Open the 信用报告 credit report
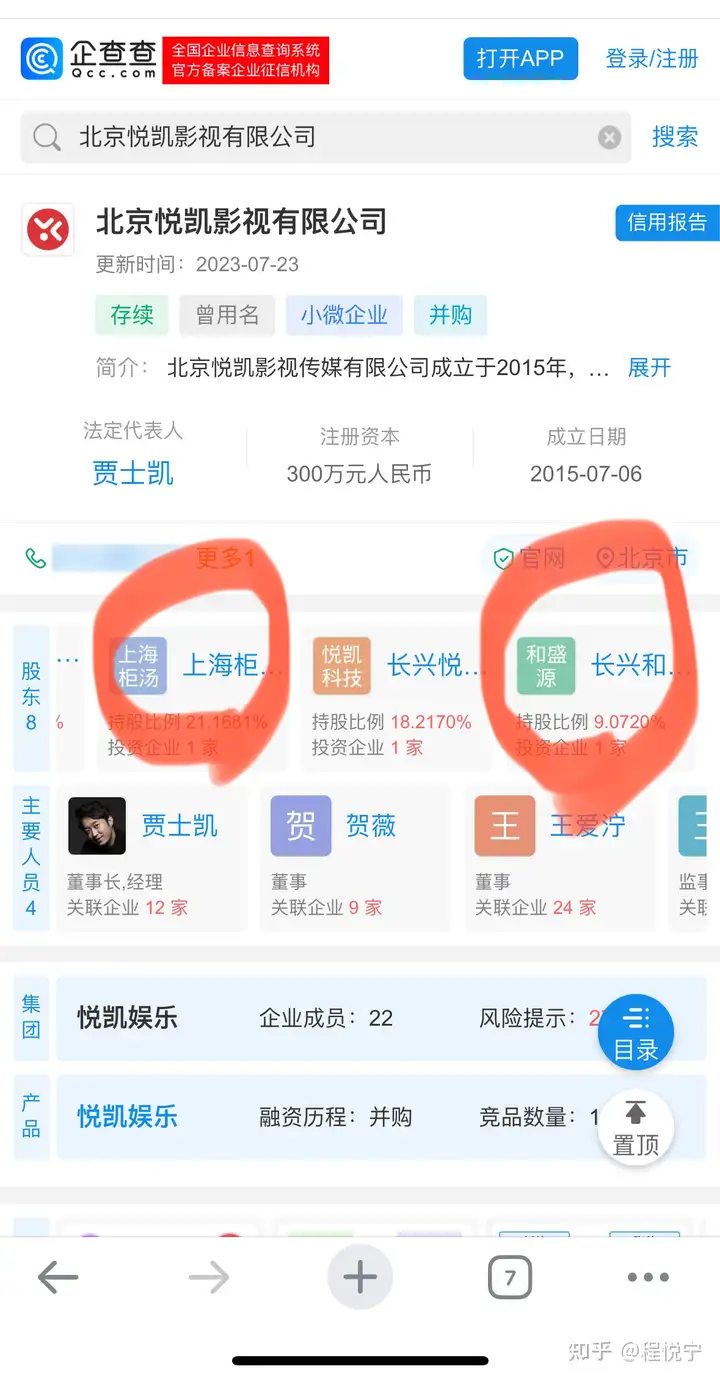This screenshot has height=1380, width=720. [x=667, y=222]
